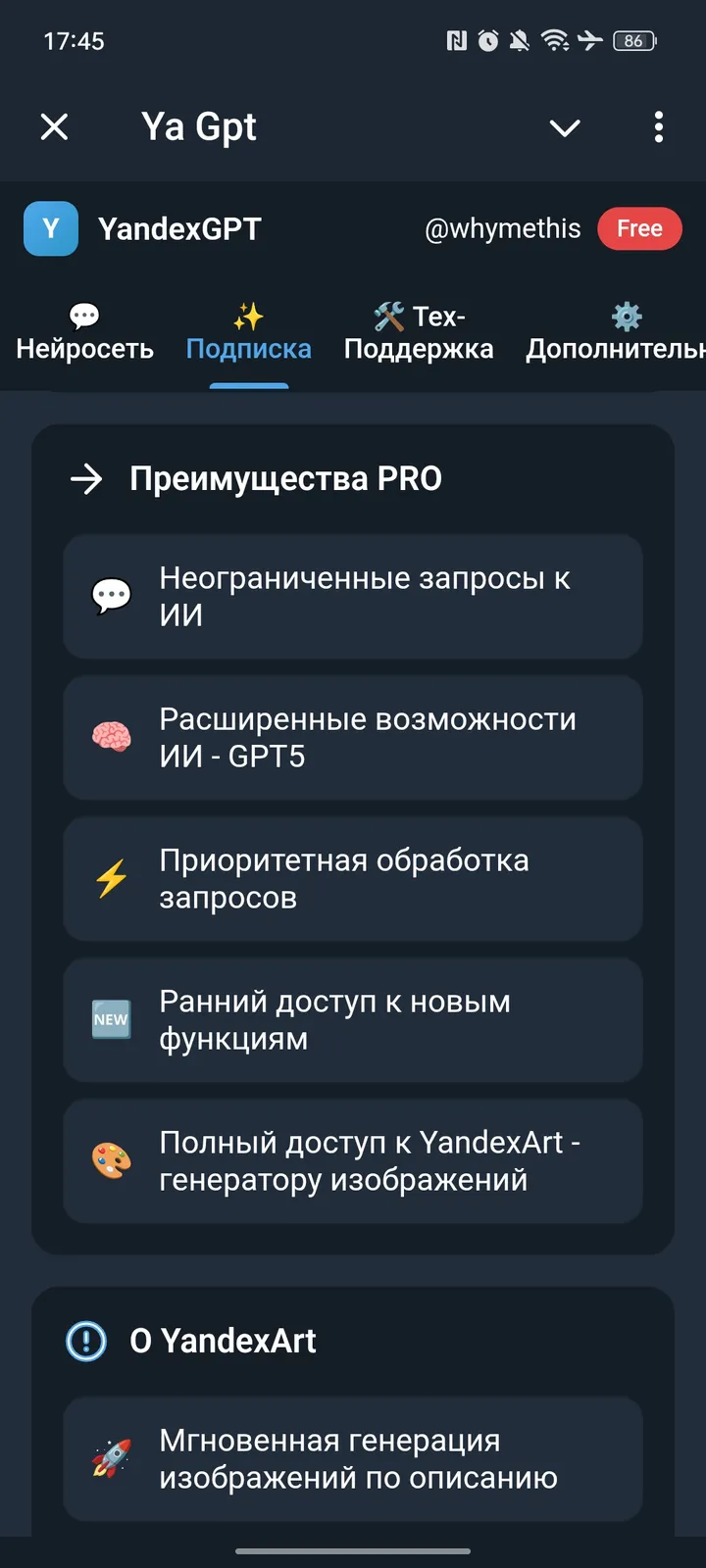The image size is (706, 1568).
Task: Open the chat header dropdown chevron
Action: tap(565, 127)
